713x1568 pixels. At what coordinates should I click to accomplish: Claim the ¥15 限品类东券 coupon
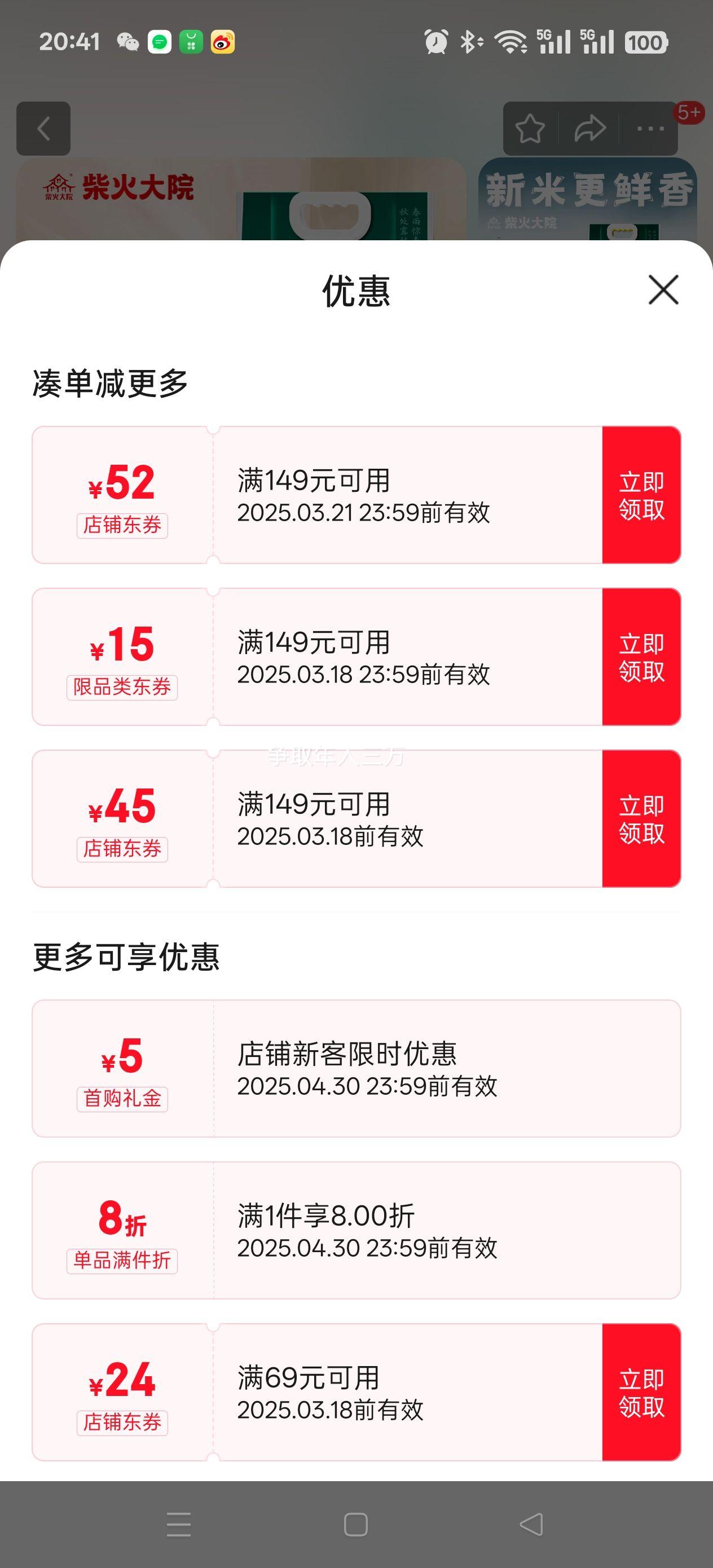[641, 657]
